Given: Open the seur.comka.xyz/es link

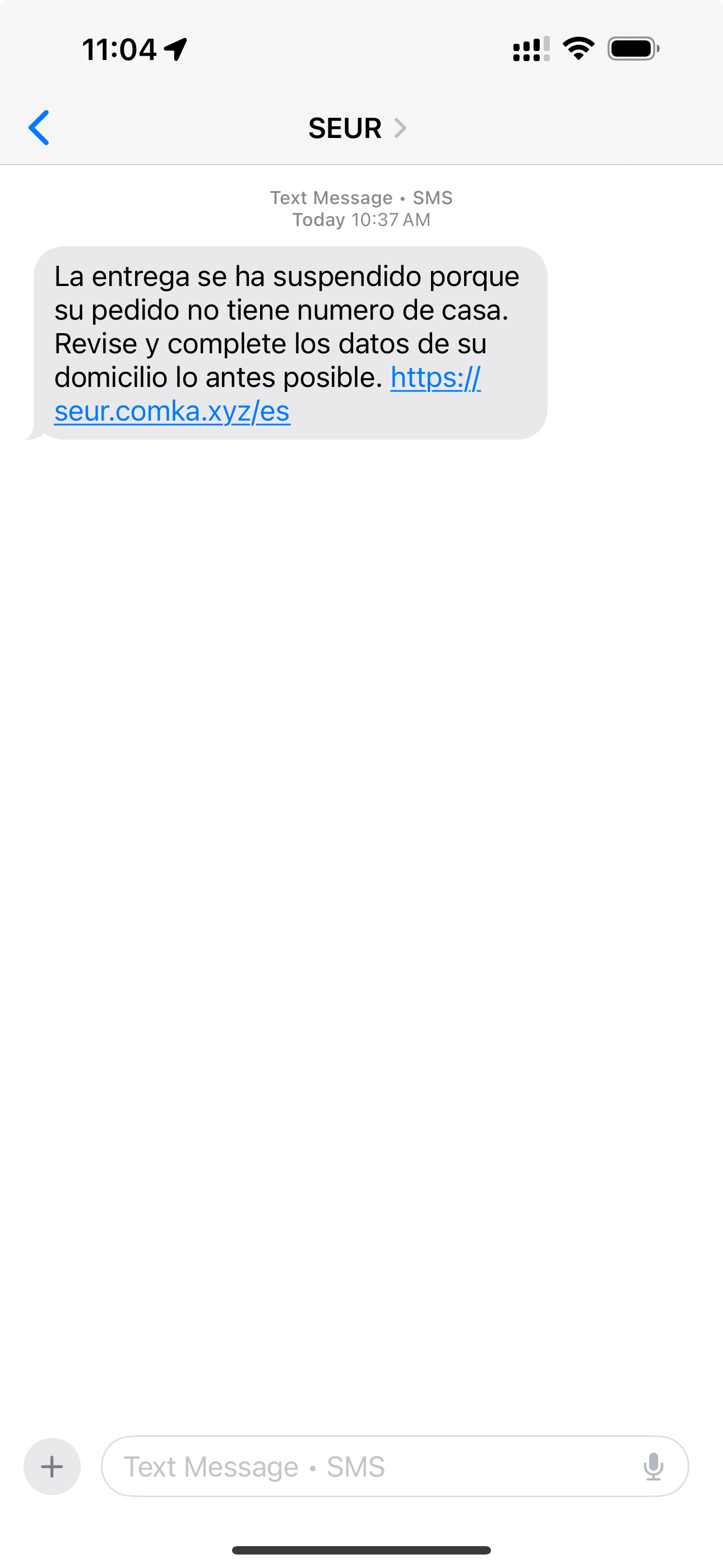Looking at the screenshot, I should (x=172, y=412).
